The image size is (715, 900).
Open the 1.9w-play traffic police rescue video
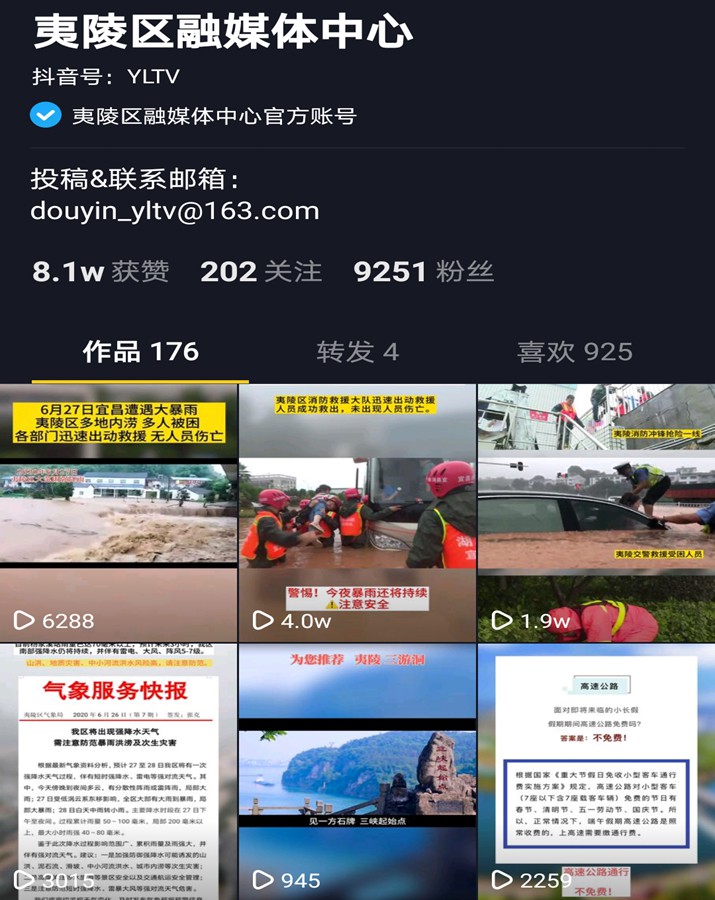coord(596,512)
